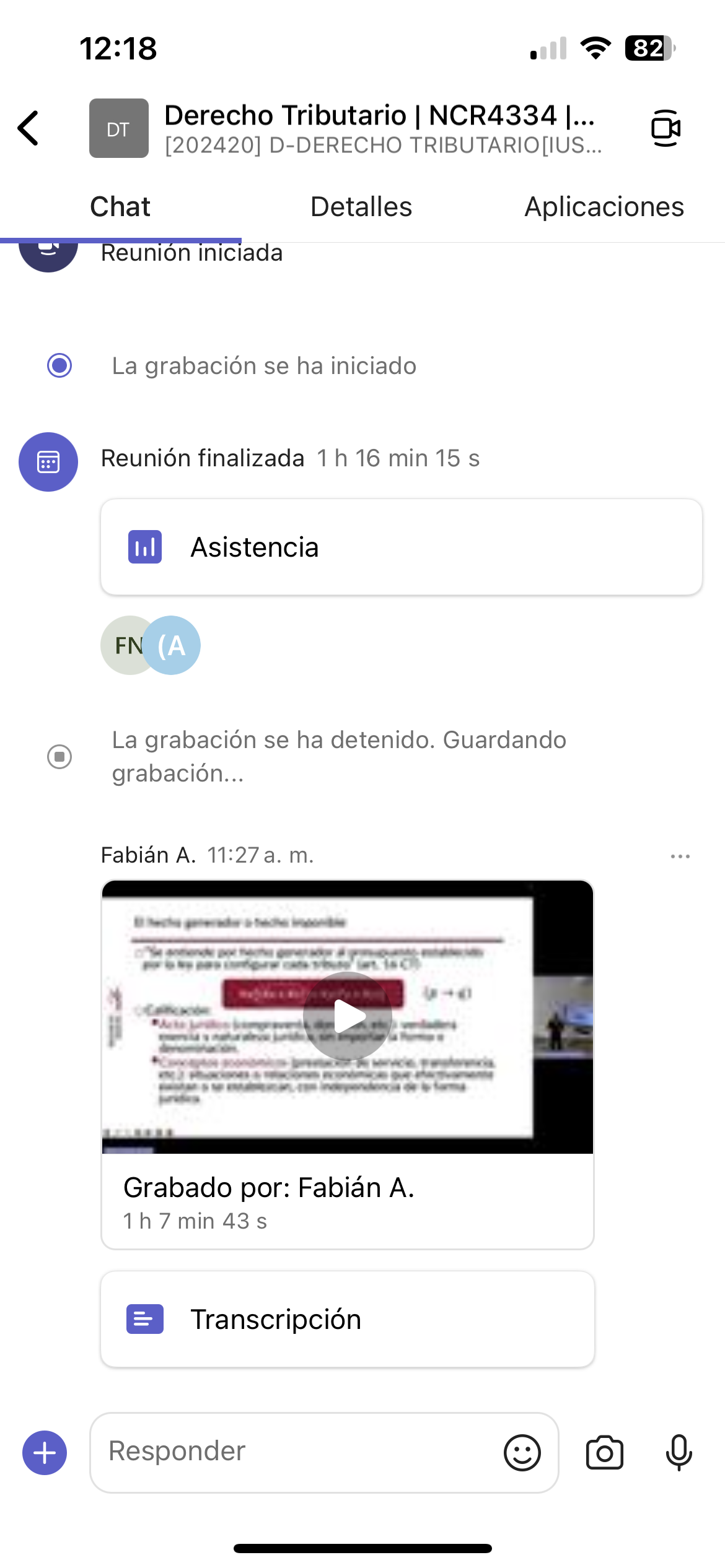
Task: View the meeting participants' avatars
Action: (151, 645)
